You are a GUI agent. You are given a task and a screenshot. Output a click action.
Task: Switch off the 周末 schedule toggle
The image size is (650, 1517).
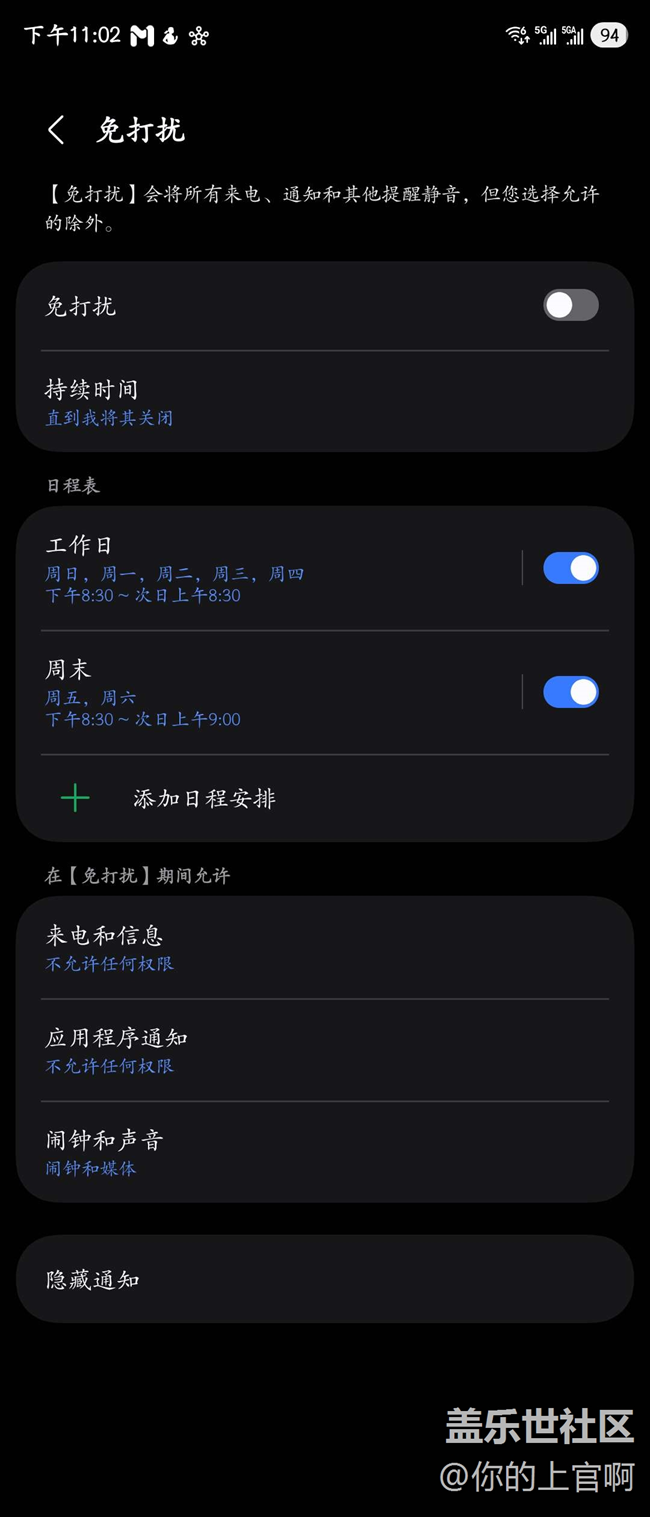click(570, 693)
